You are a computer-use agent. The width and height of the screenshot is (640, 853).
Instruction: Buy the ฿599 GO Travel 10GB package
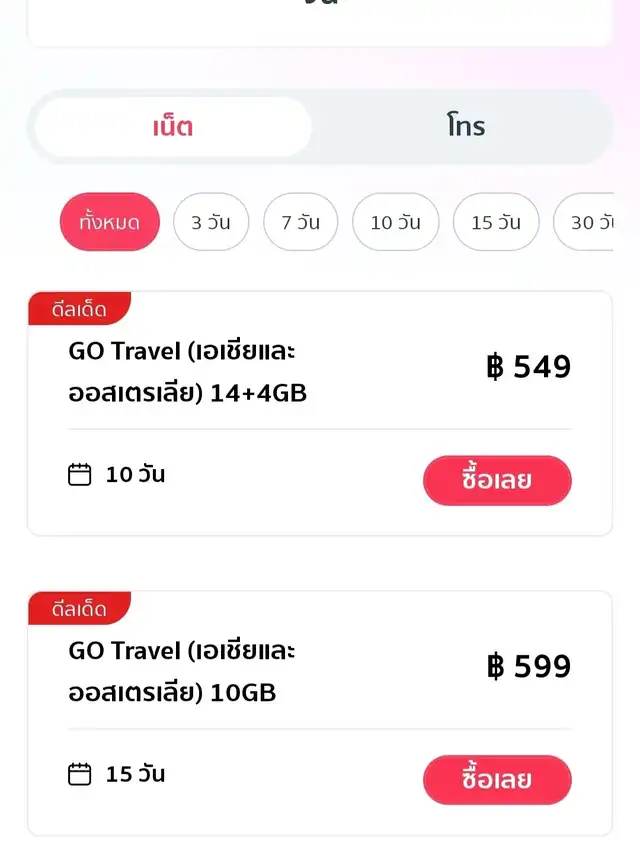click(x=497, y=780)
